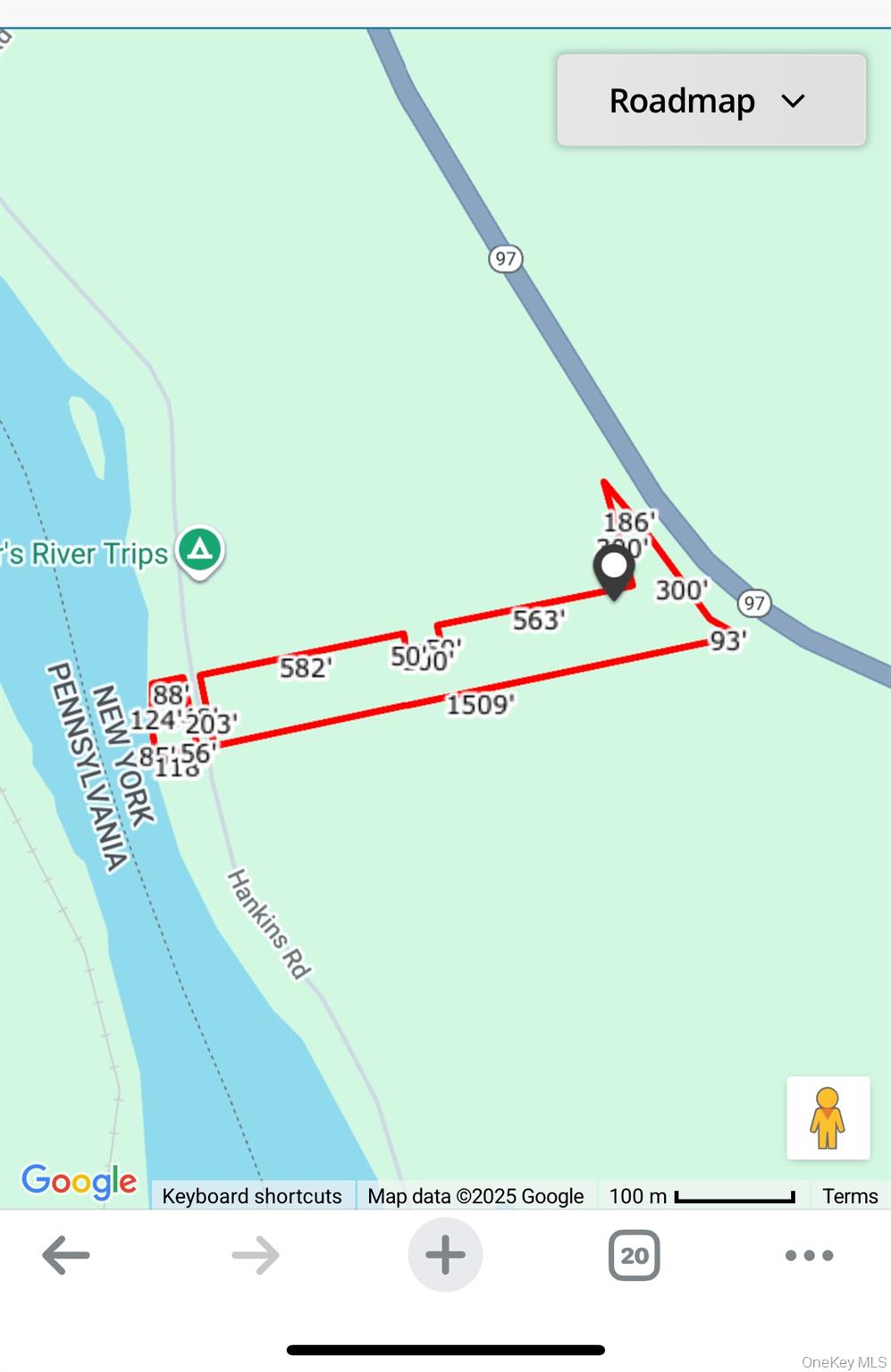This screenshot has width=891, height=1372.
Task: Open the browser overflow menu
Action: tap(809, 1255)
